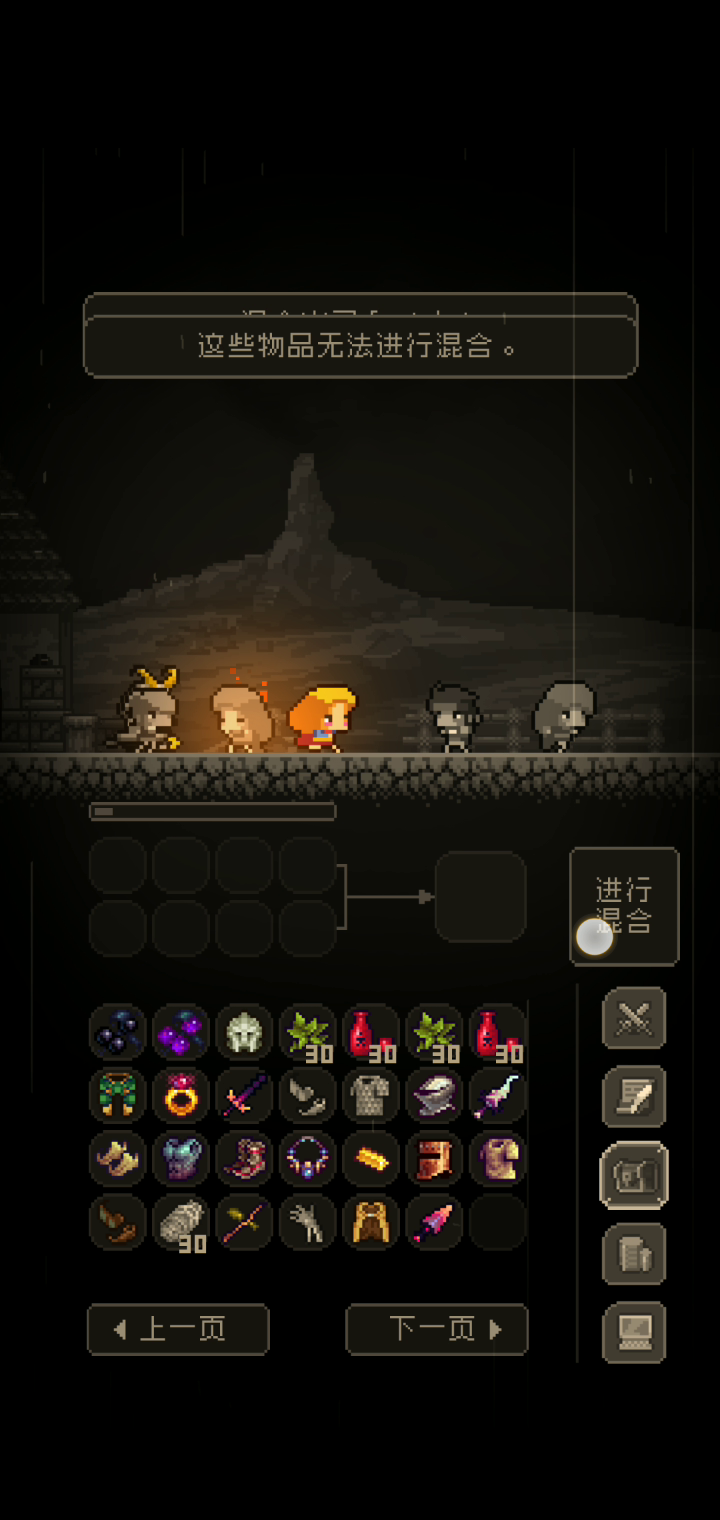The width and height of the screenshot is (720, 1520).
Task: Select the purple gems item
Action: (x=181, y=1032)
